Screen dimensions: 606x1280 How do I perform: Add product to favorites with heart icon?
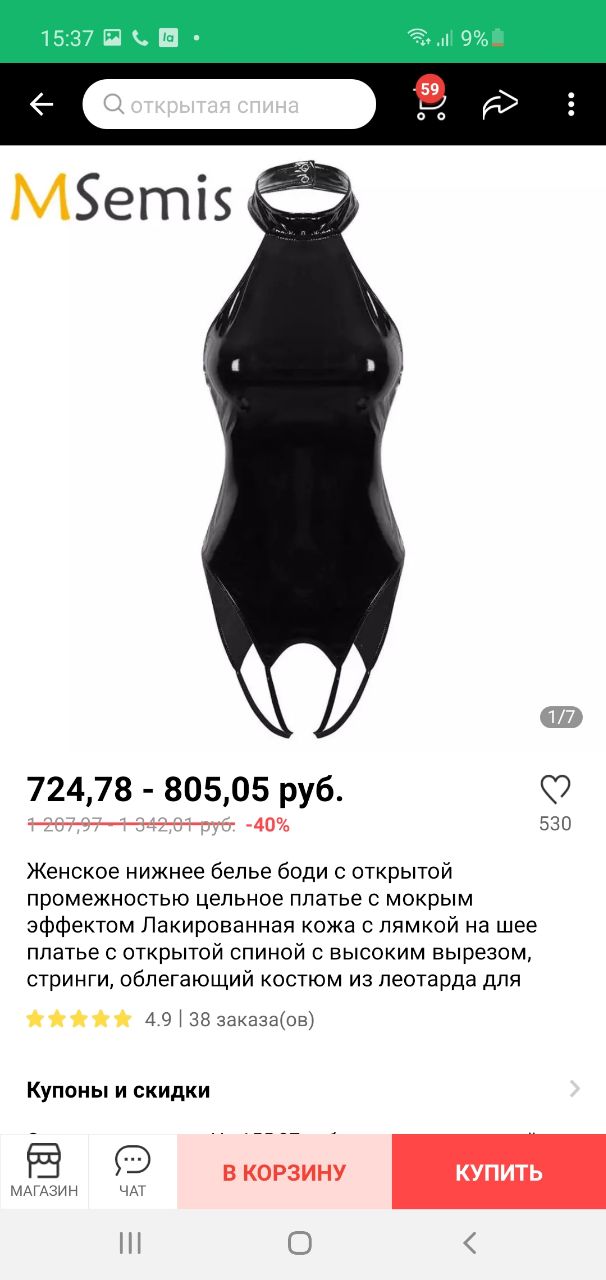555,791
